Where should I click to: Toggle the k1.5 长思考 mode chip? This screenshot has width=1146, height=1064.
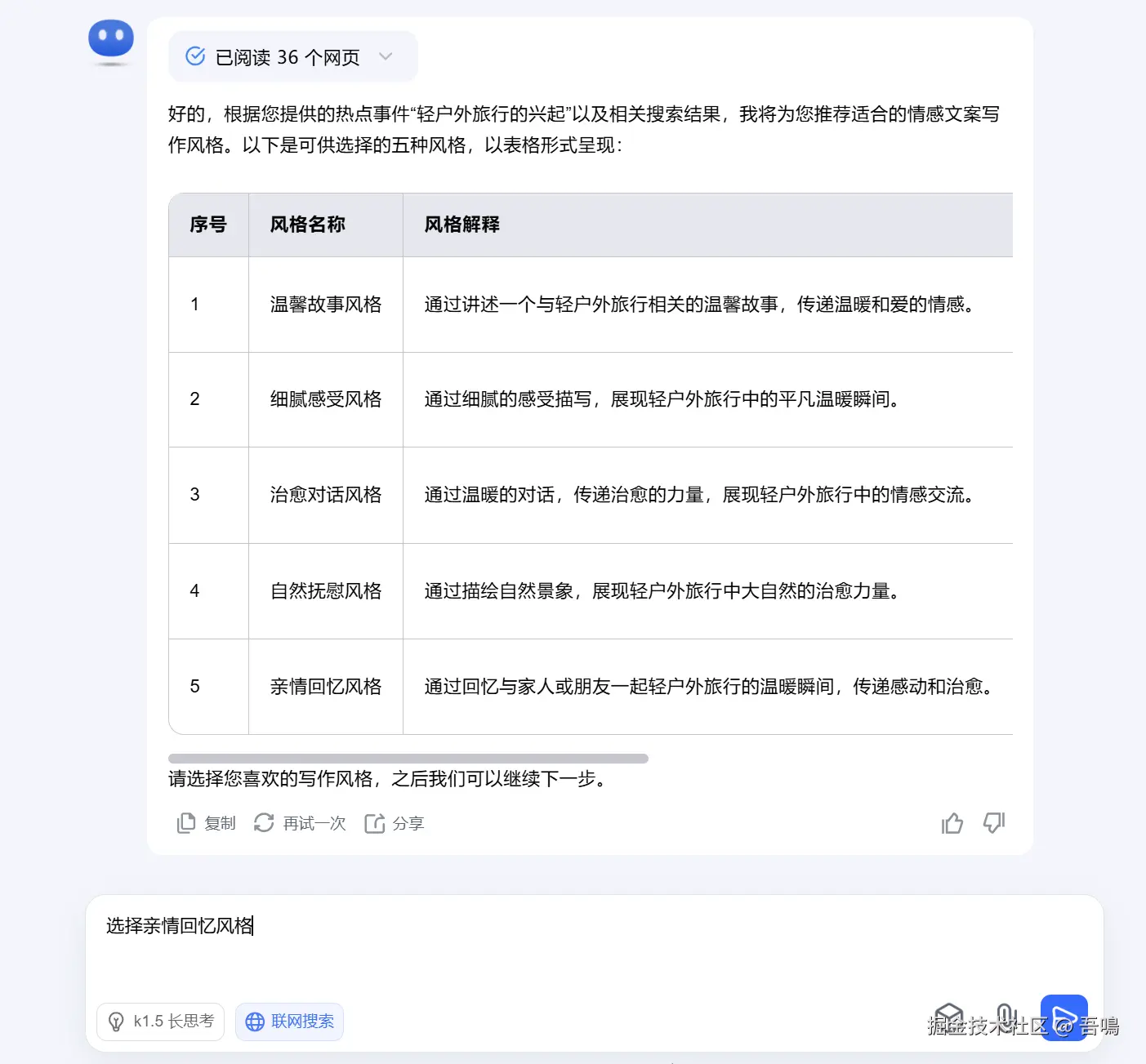(x=161, y=1022)
